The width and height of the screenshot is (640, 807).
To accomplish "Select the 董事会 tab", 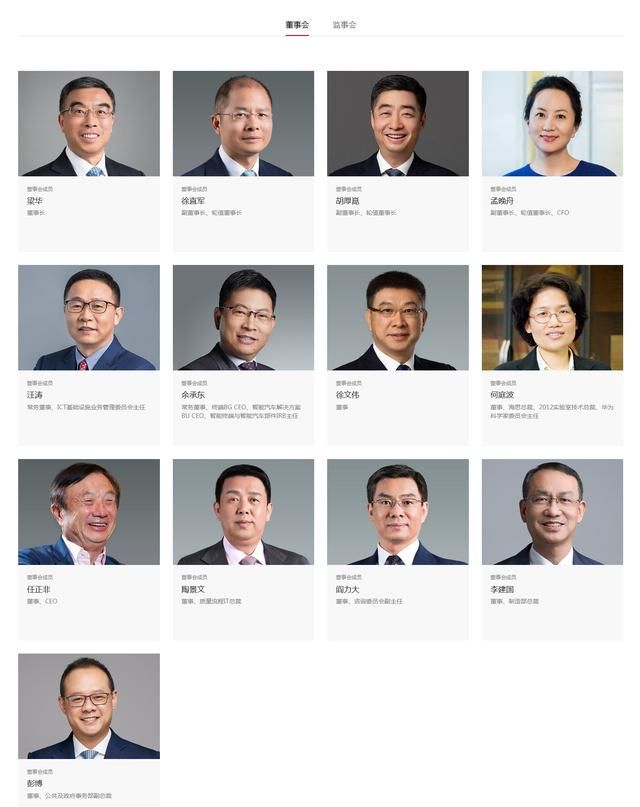I will [297, 24].
